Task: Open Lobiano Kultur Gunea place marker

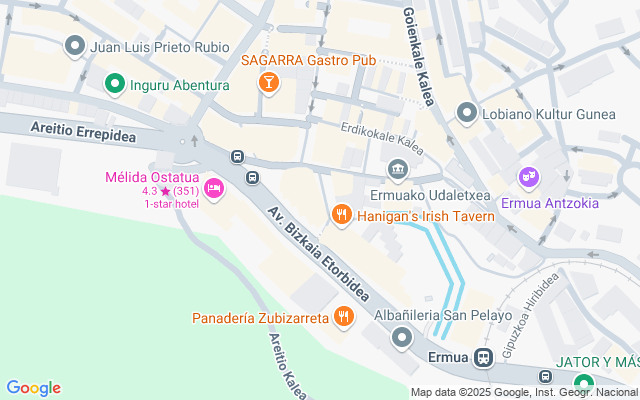Action: tap(467, 113)
